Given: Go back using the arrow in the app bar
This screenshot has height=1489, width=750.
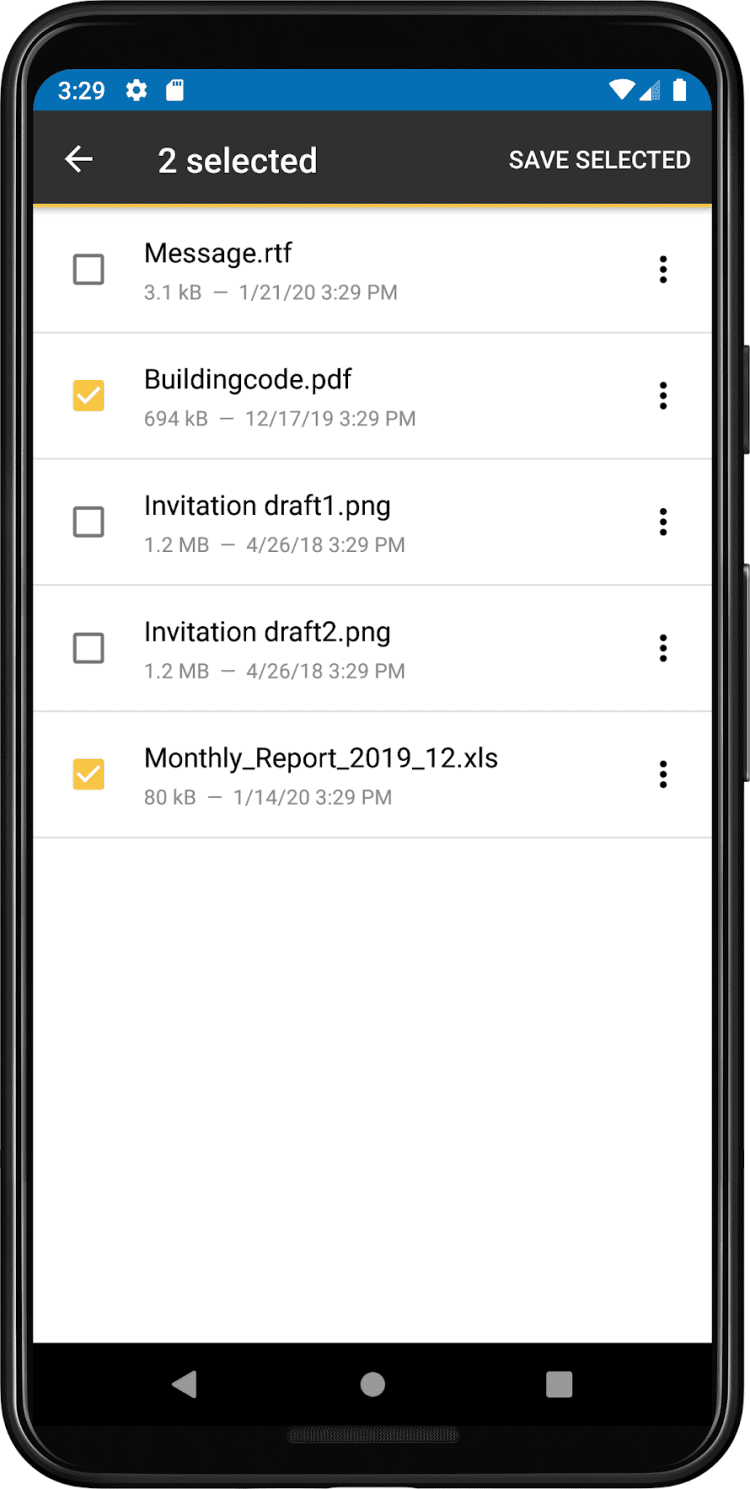Looking at the screenshot, I should pyautogui.click(x=79, y=159).
